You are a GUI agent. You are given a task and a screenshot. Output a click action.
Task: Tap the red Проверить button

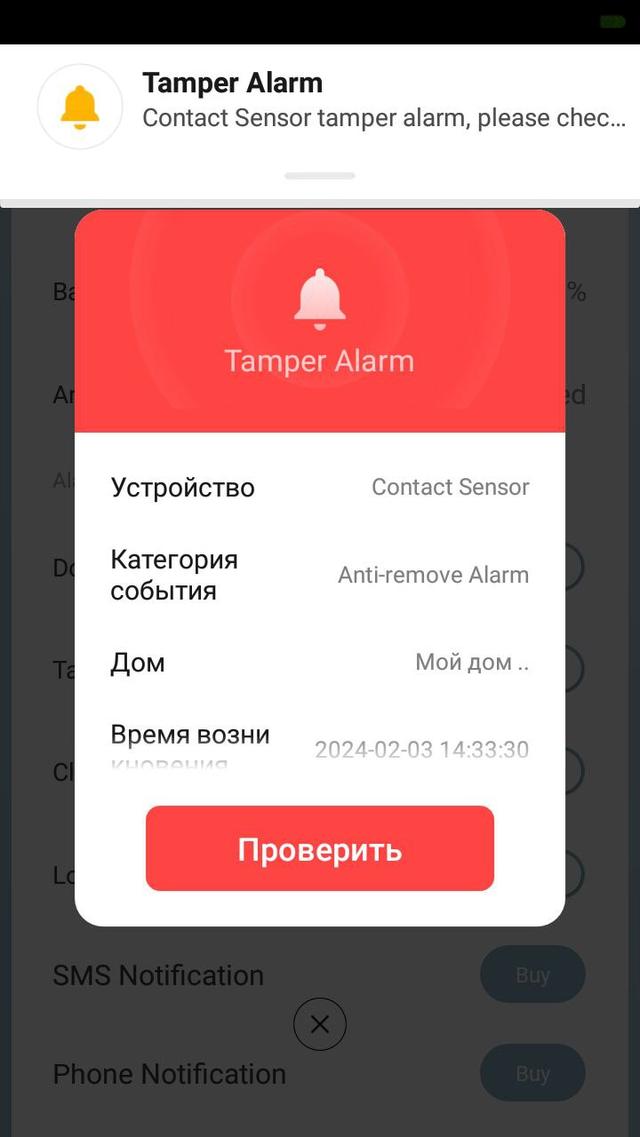pyautogui.click(x=320, y=849)
